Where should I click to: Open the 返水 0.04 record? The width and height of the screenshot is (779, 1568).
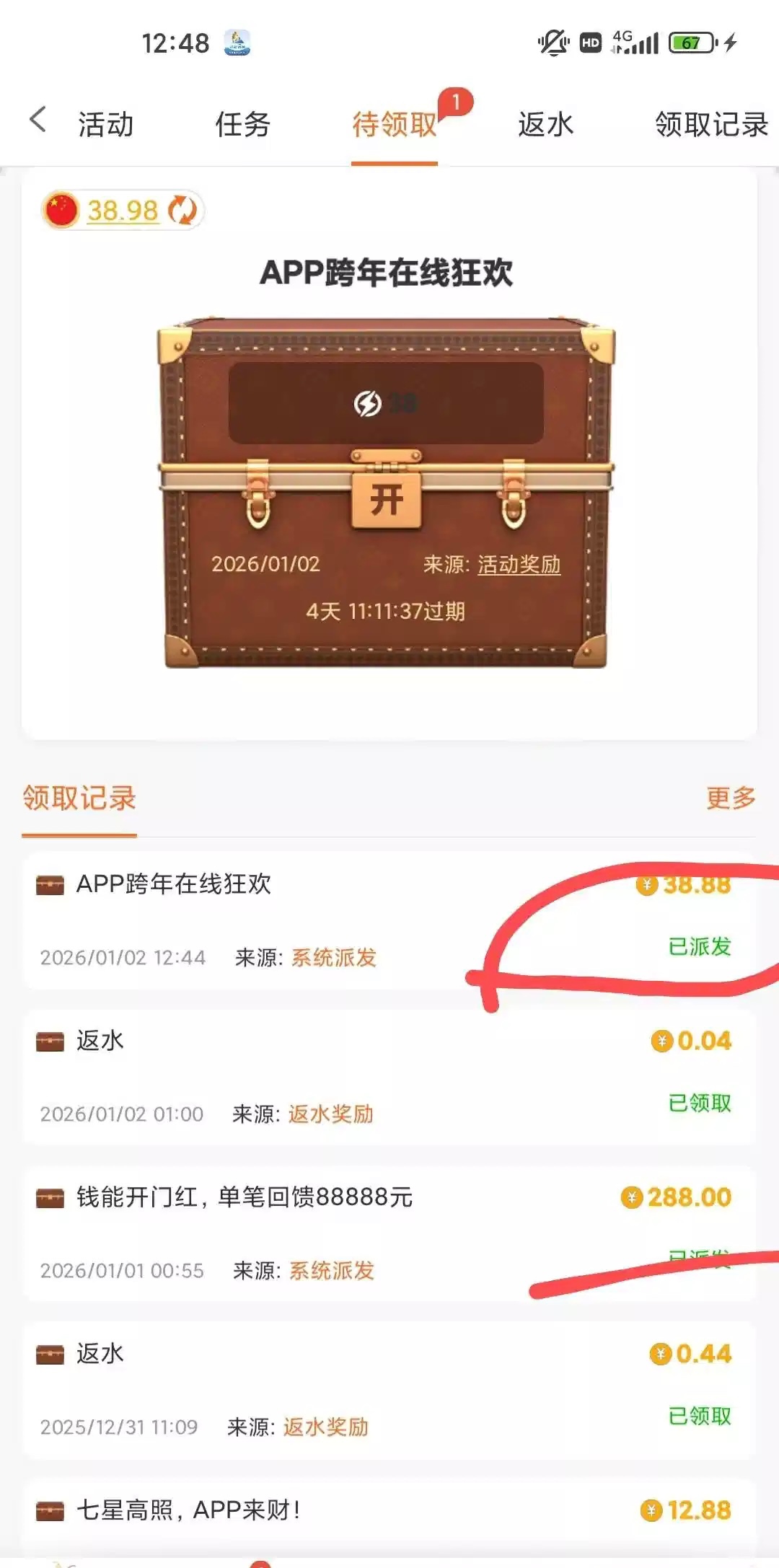[x=389, y=1076]
